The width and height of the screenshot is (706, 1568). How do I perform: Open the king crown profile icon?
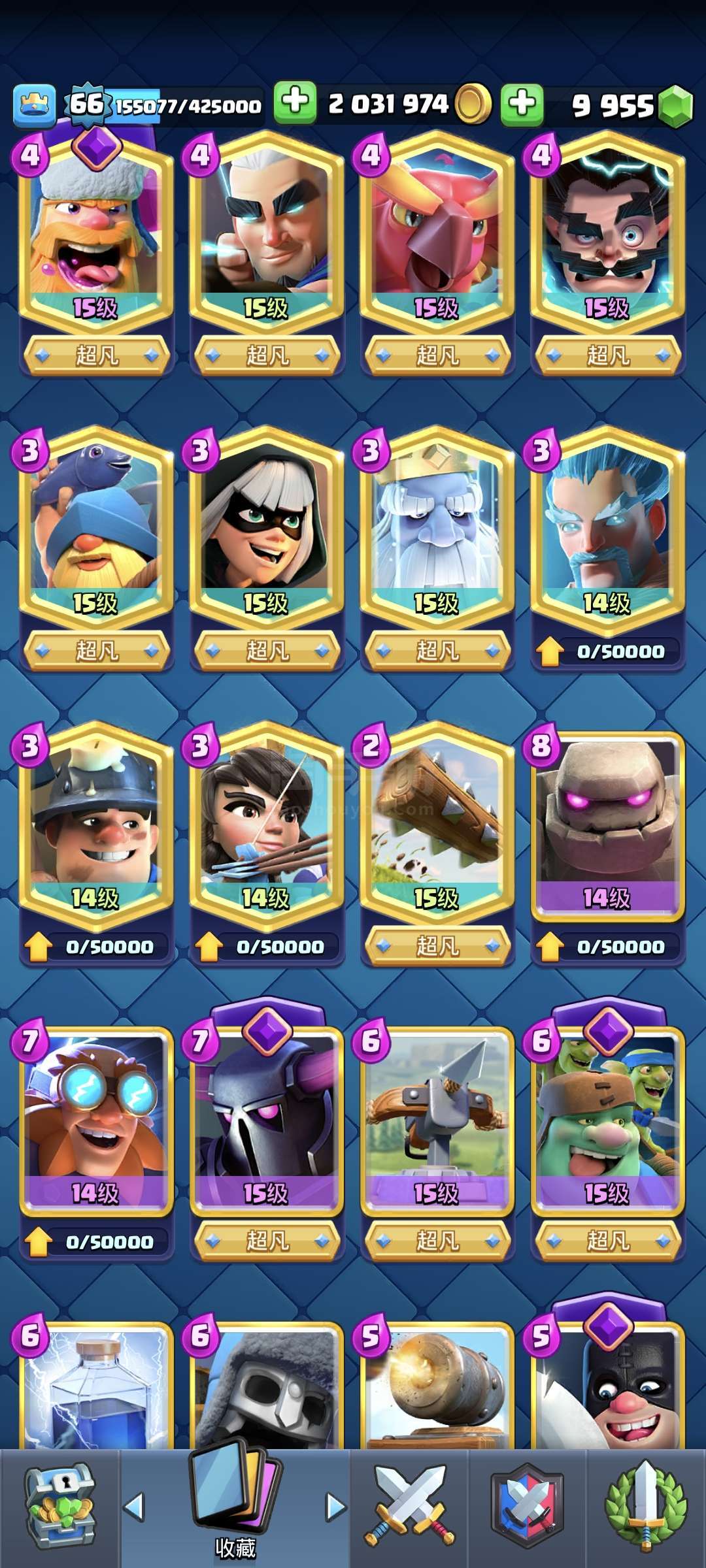[x=34, y=105]
